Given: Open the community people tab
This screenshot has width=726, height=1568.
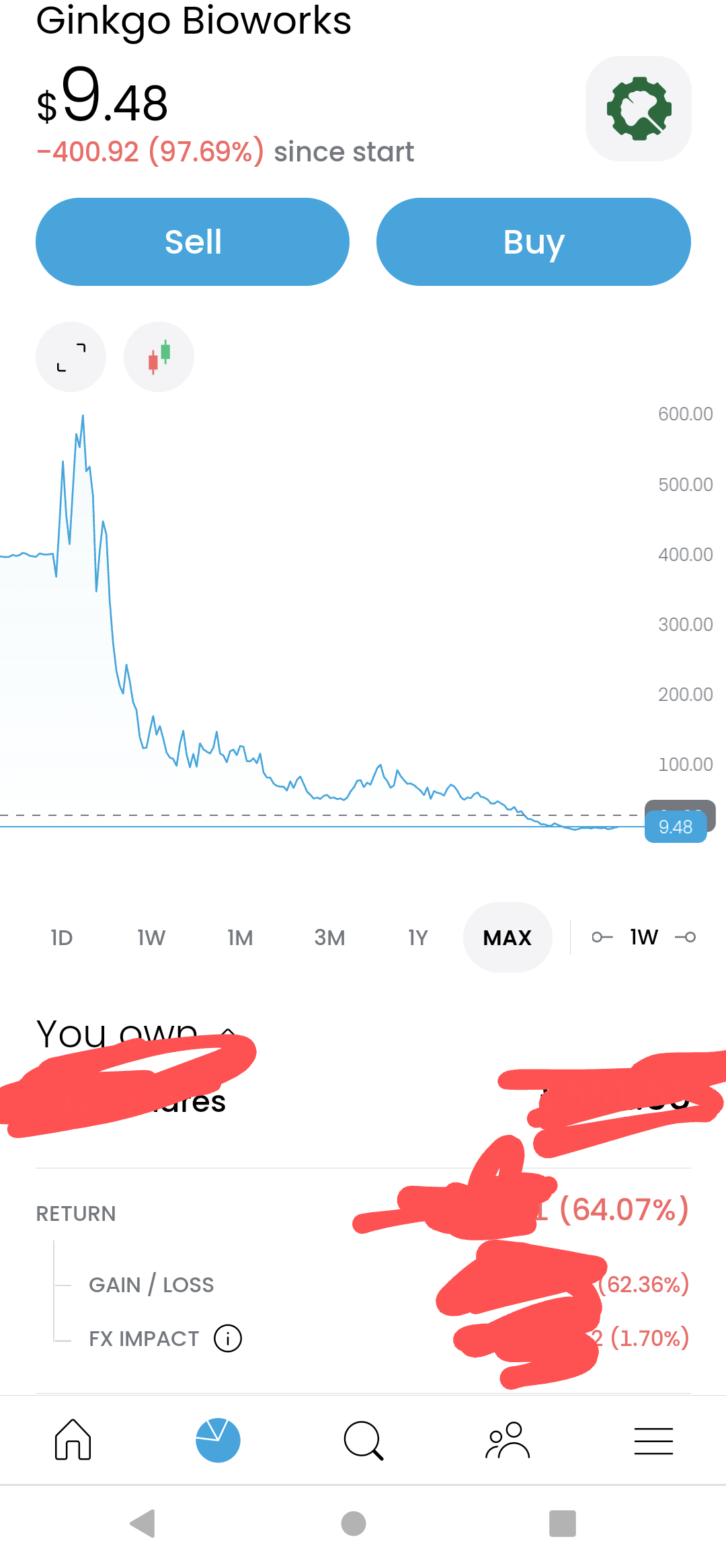Looking at the screenshot, I should [x=508, y=1440].
